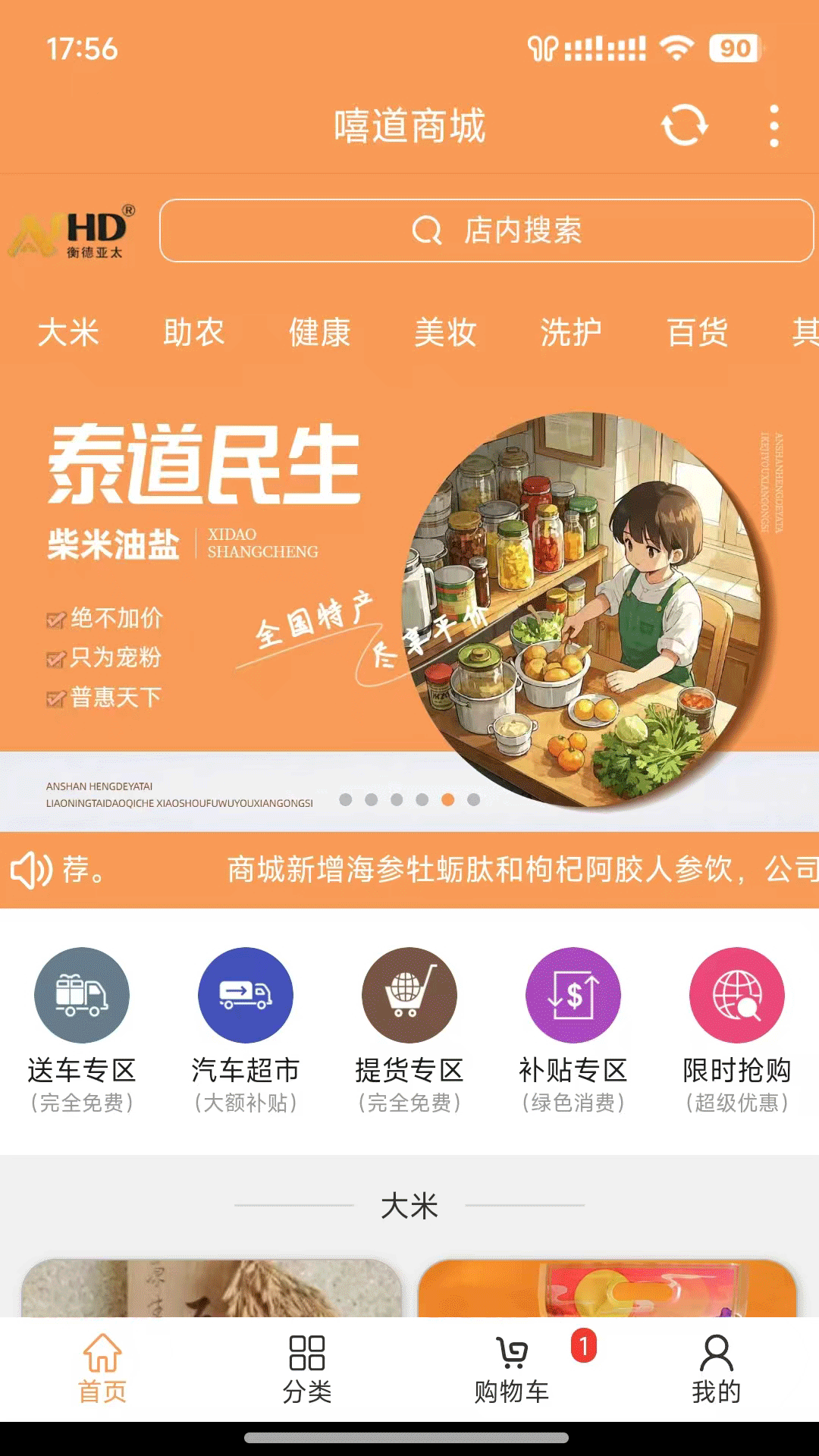
Task: Open the 大米 section heading
Action: pyautogui.click(x=409, y=1206)
